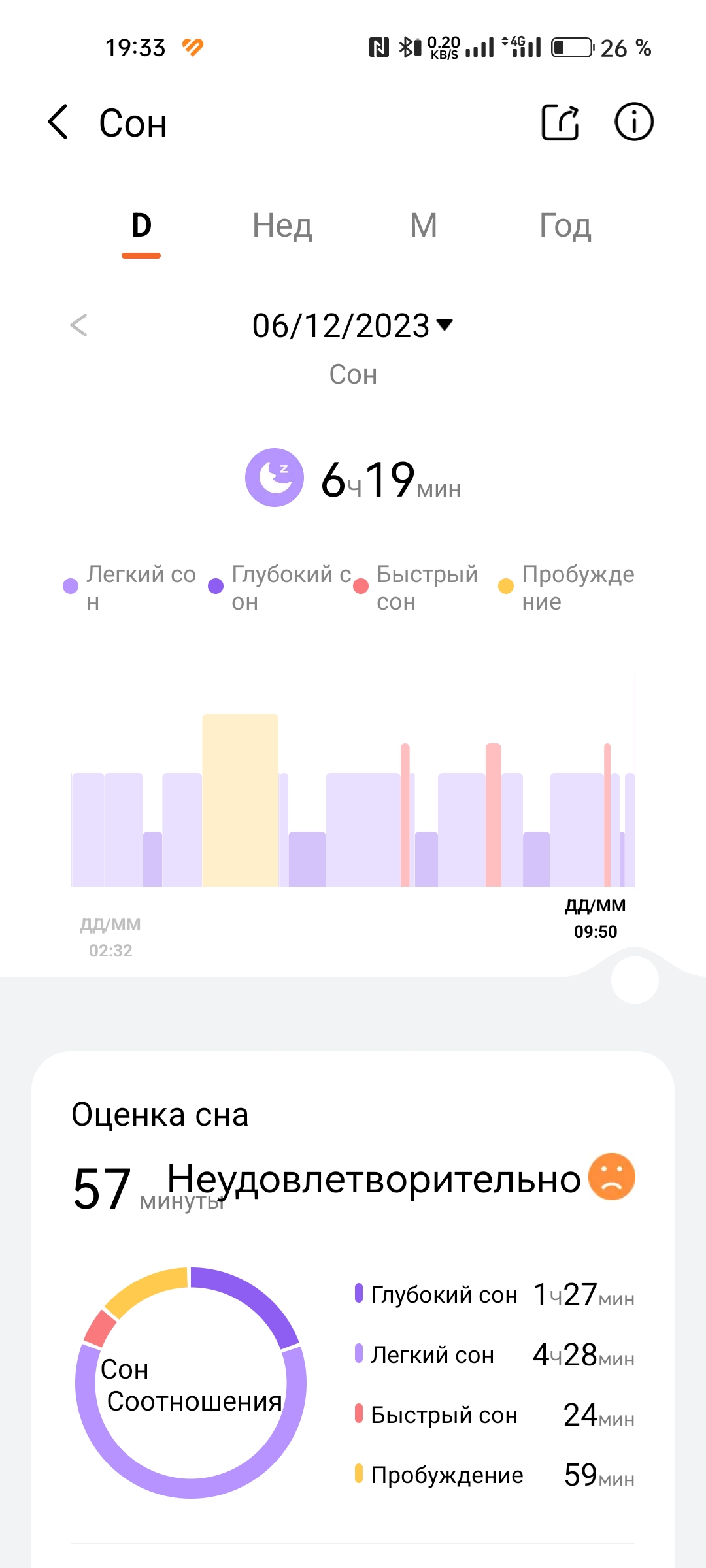Go back from the Сон screen
Viewport: 706px width, 1568px height.
tap(58, 122)
